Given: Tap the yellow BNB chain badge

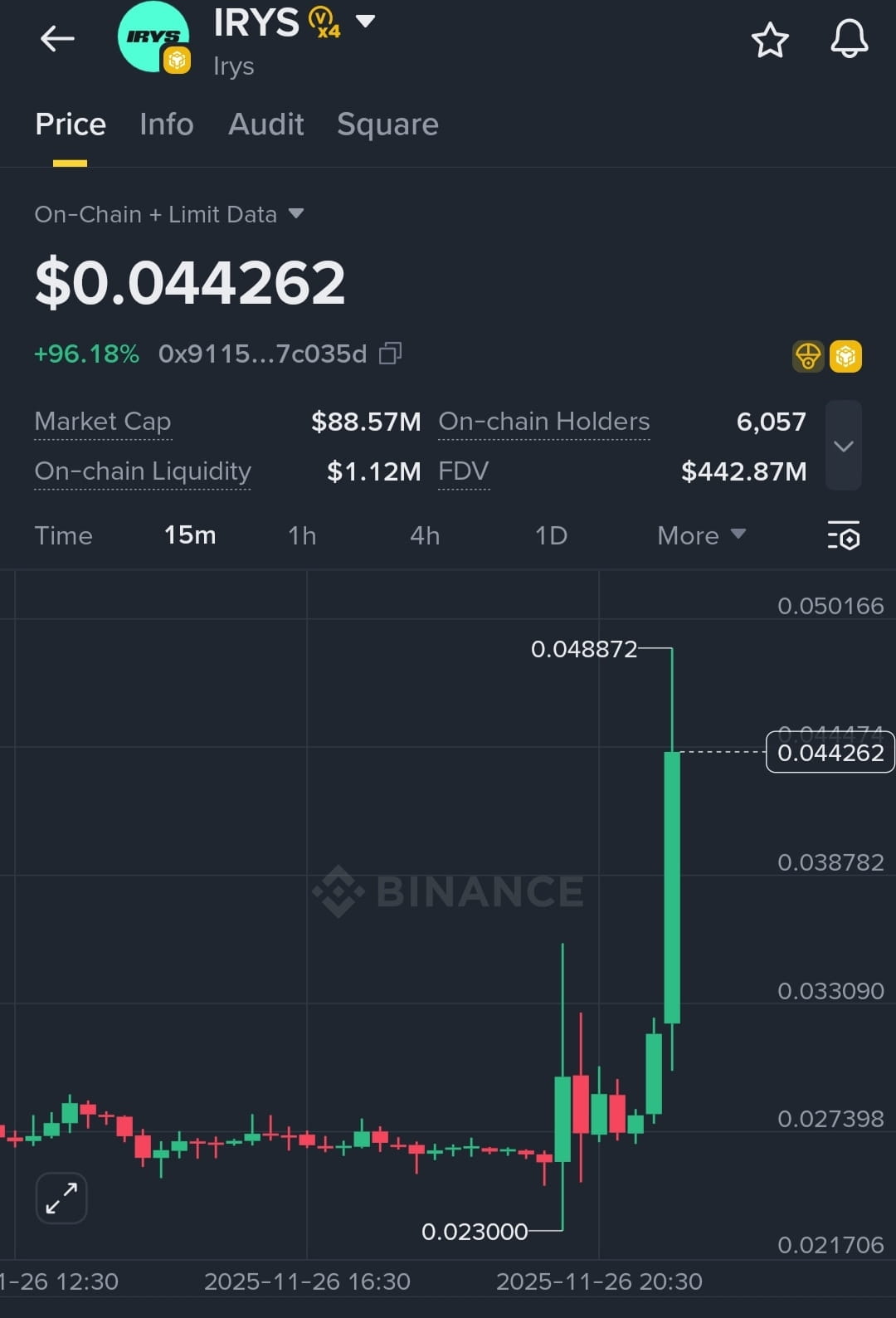Looking at the screenshot, I should point(845,357).
